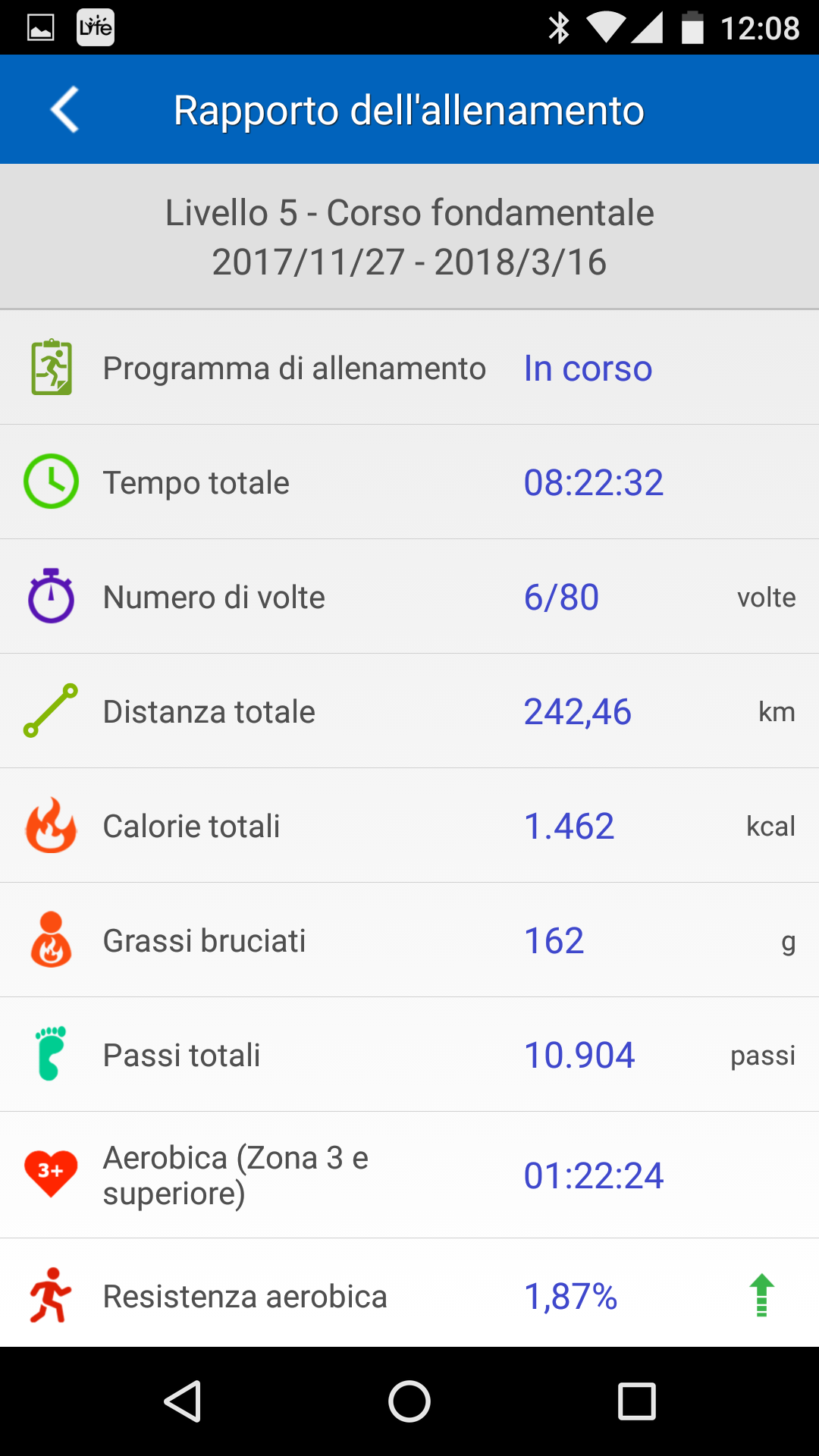Open the recent apps overview

(x=636, y=1401)
